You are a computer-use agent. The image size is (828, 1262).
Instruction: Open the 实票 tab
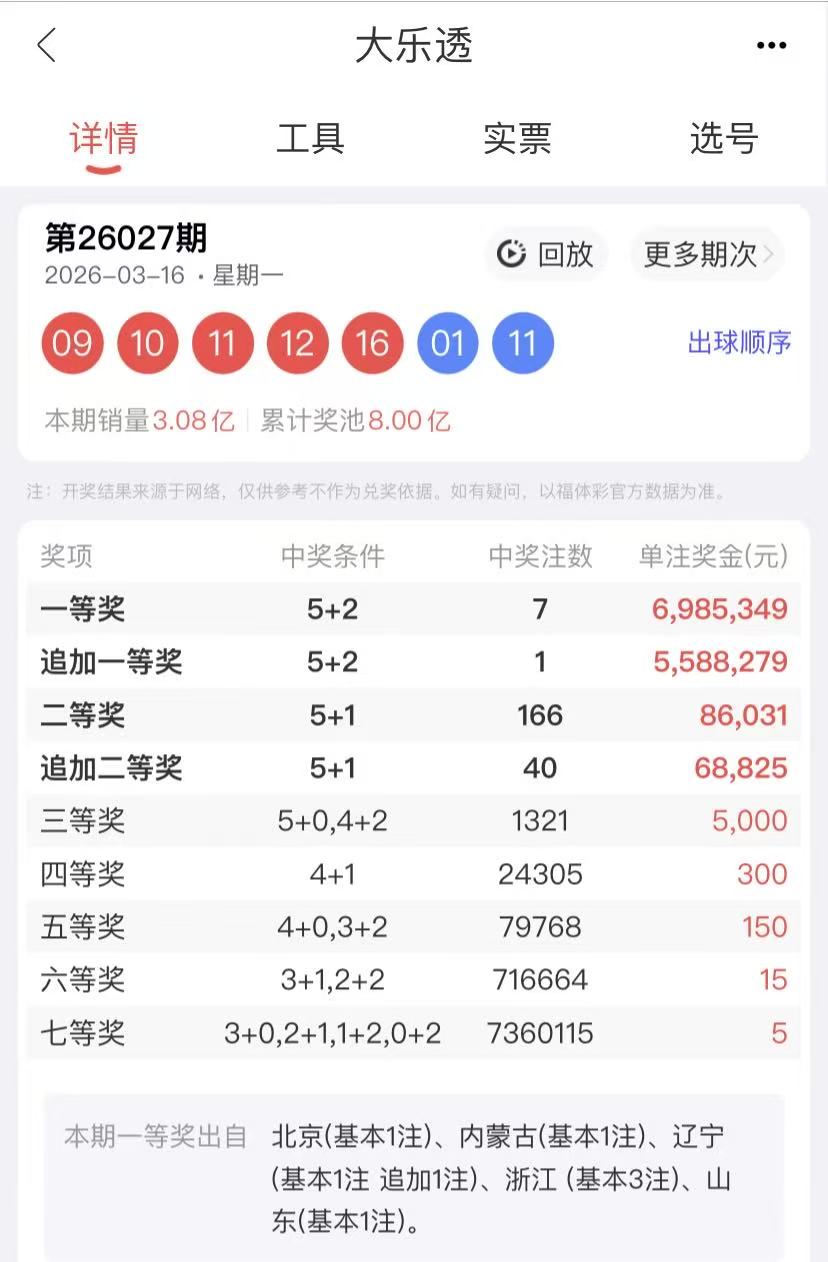(517, 139)
